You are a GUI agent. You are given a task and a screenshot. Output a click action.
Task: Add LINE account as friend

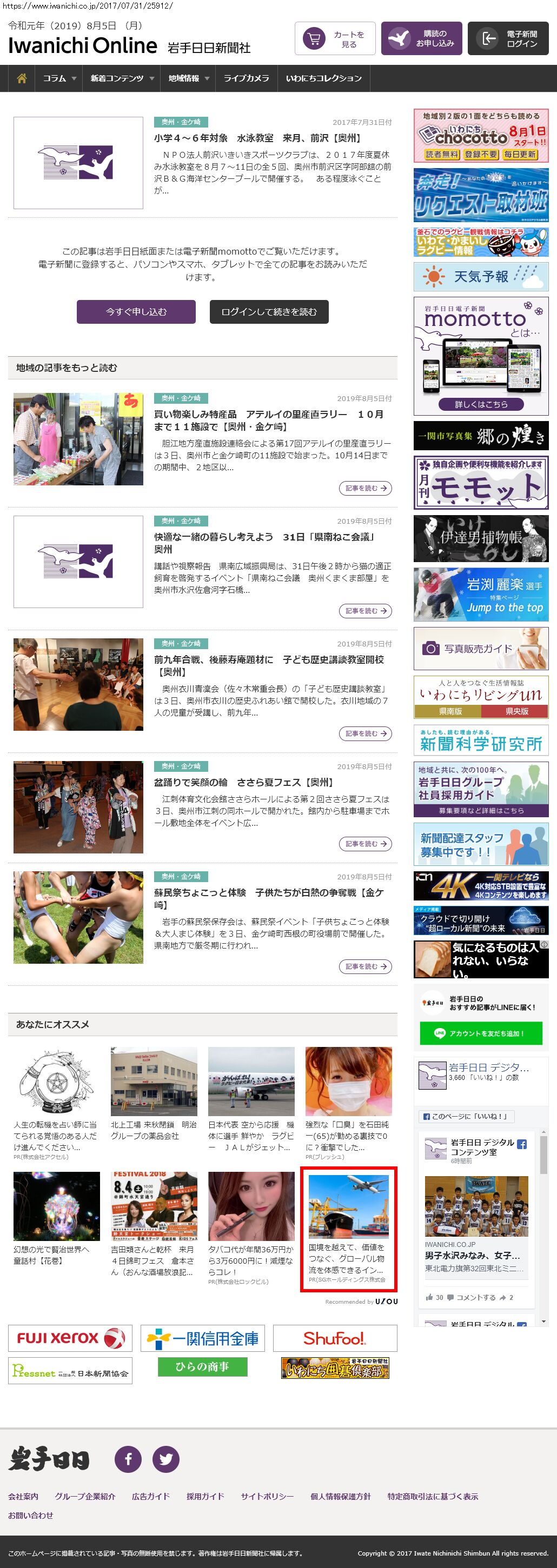tap(480, 1033)
